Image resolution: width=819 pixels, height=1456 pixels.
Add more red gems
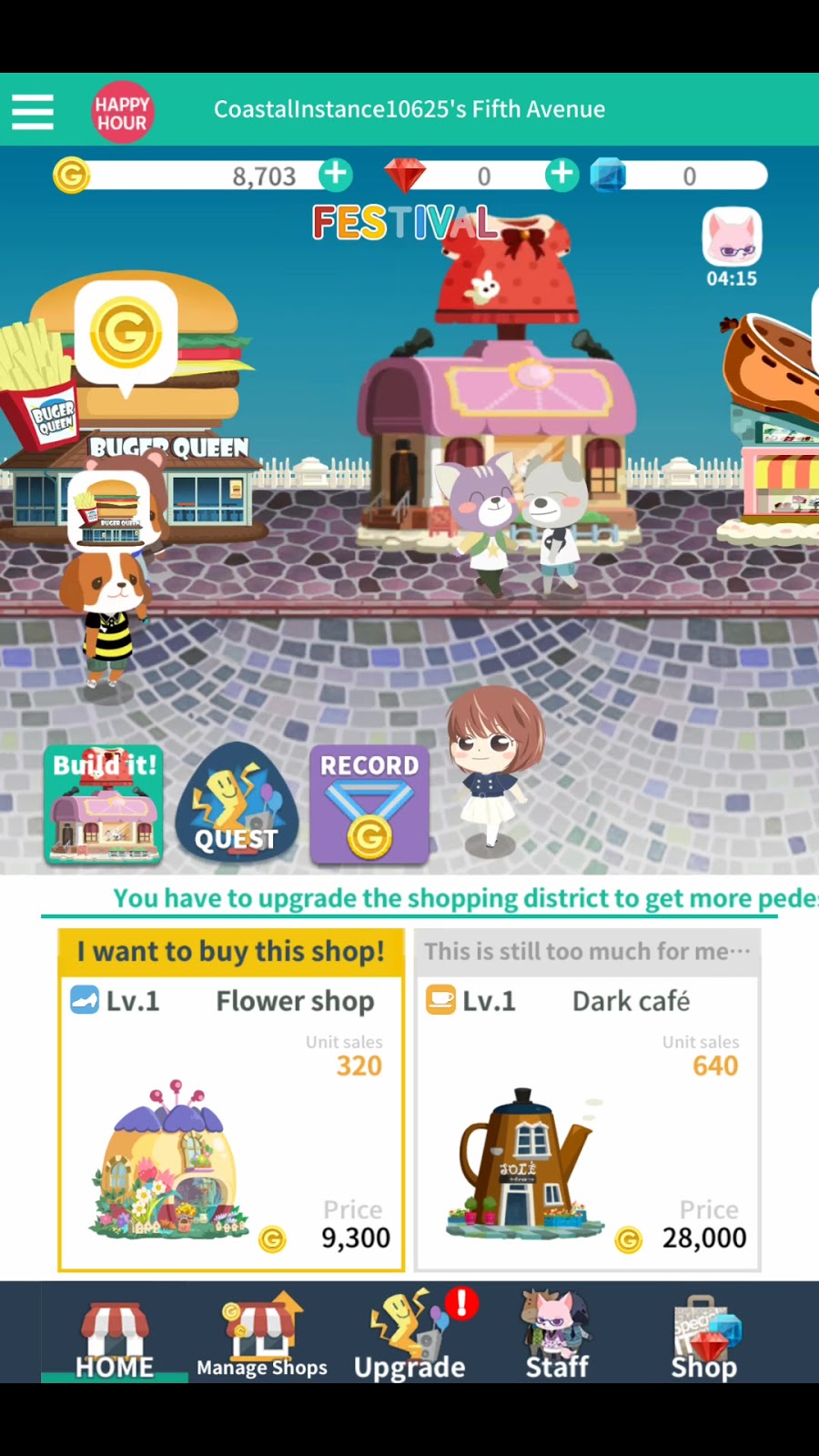[x=561, y=174]
